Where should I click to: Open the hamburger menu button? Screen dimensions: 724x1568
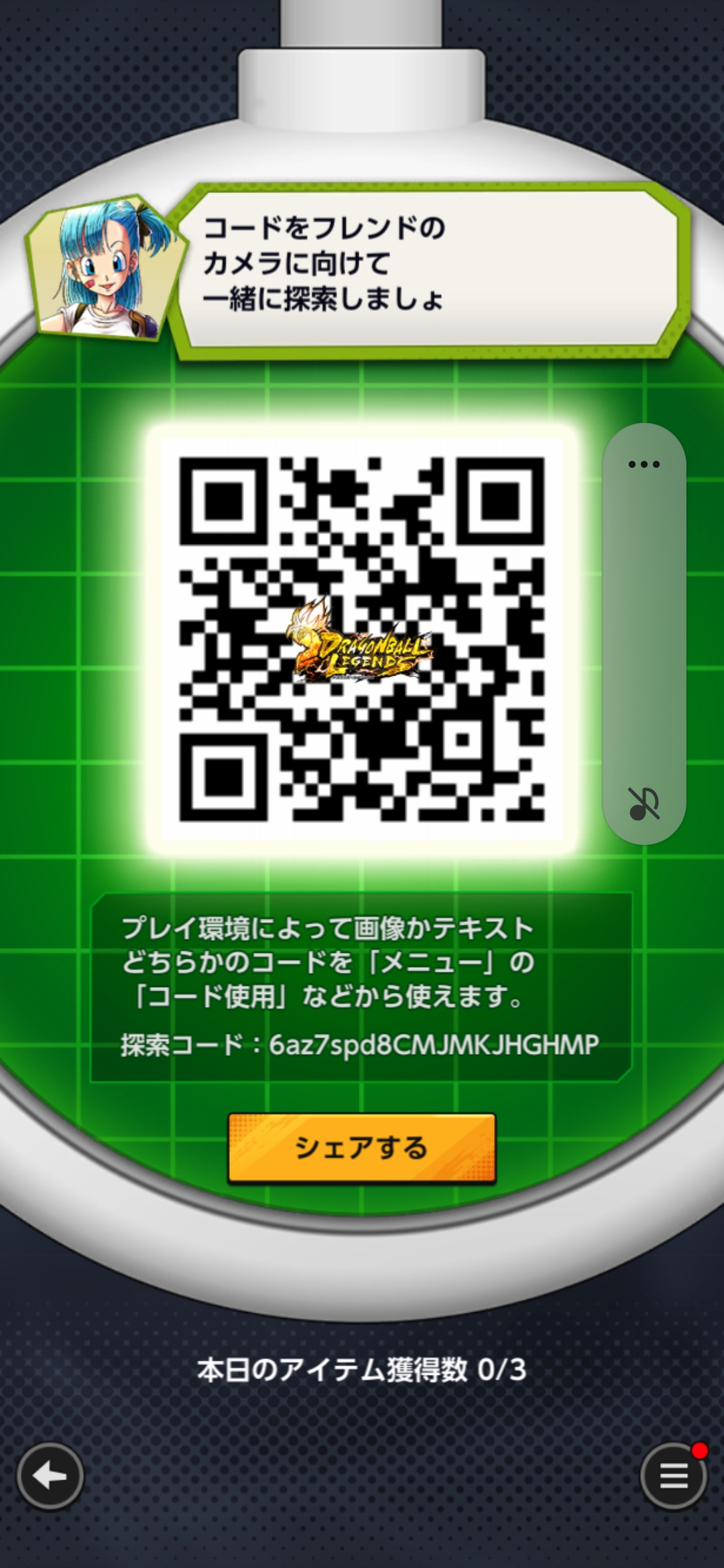tap(674, 1476)
